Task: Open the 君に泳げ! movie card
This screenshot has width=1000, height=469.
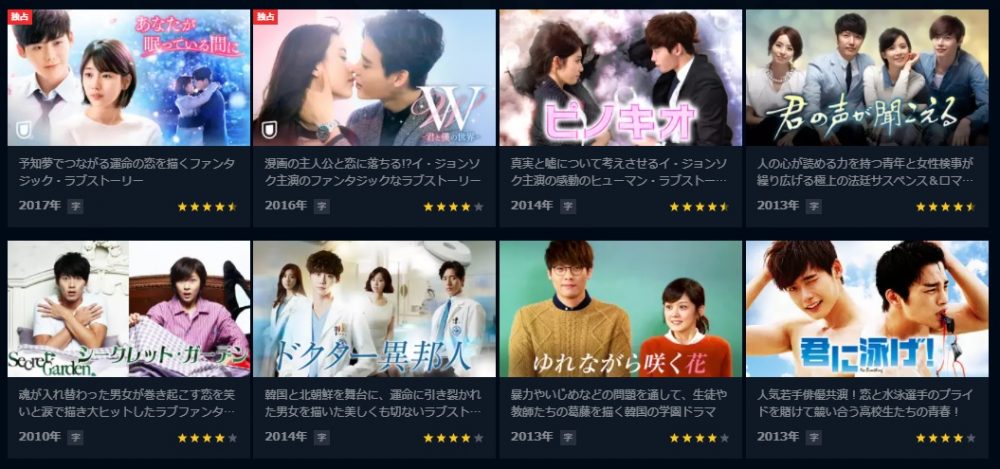Action: coord(866,309)
